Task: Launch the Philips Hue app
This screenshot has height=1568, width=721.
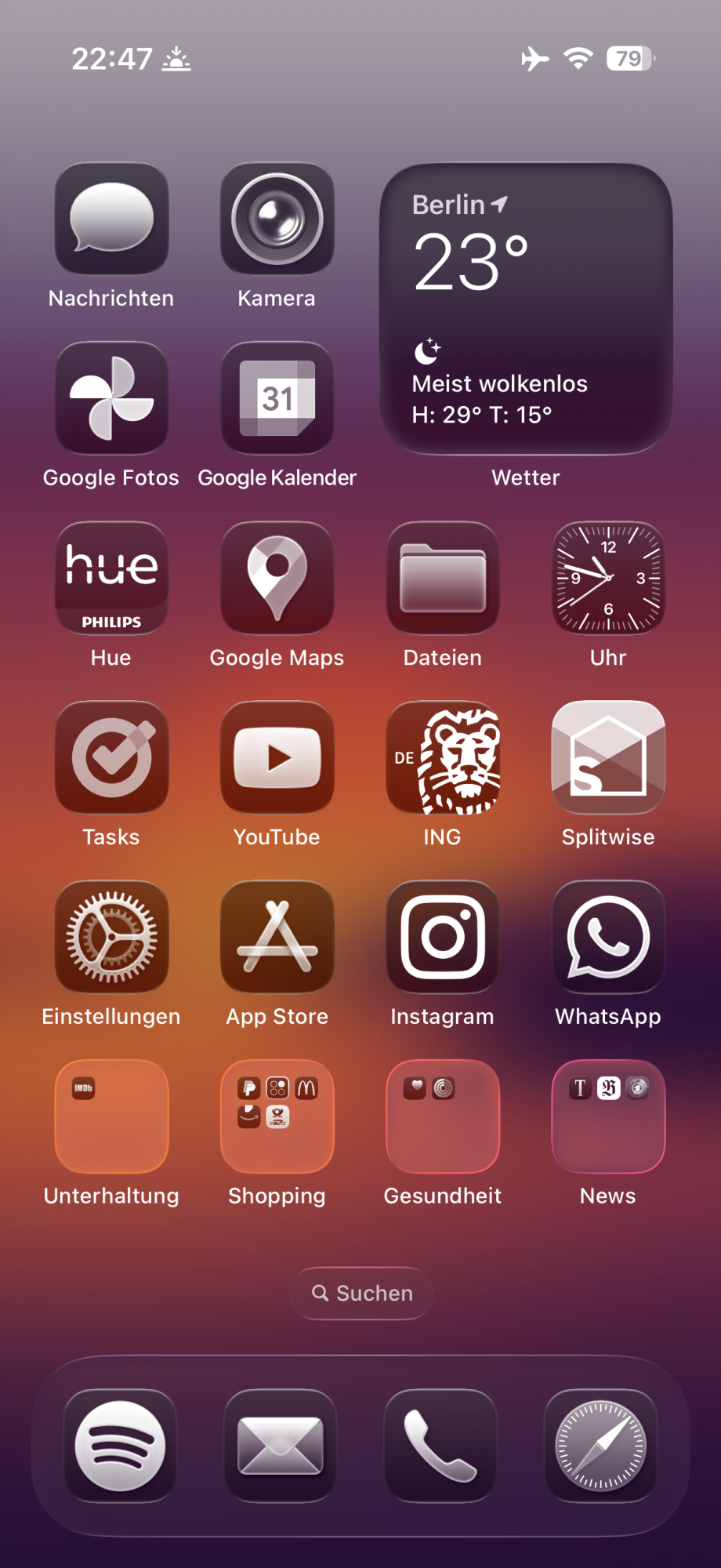Action: pos(111,578)
